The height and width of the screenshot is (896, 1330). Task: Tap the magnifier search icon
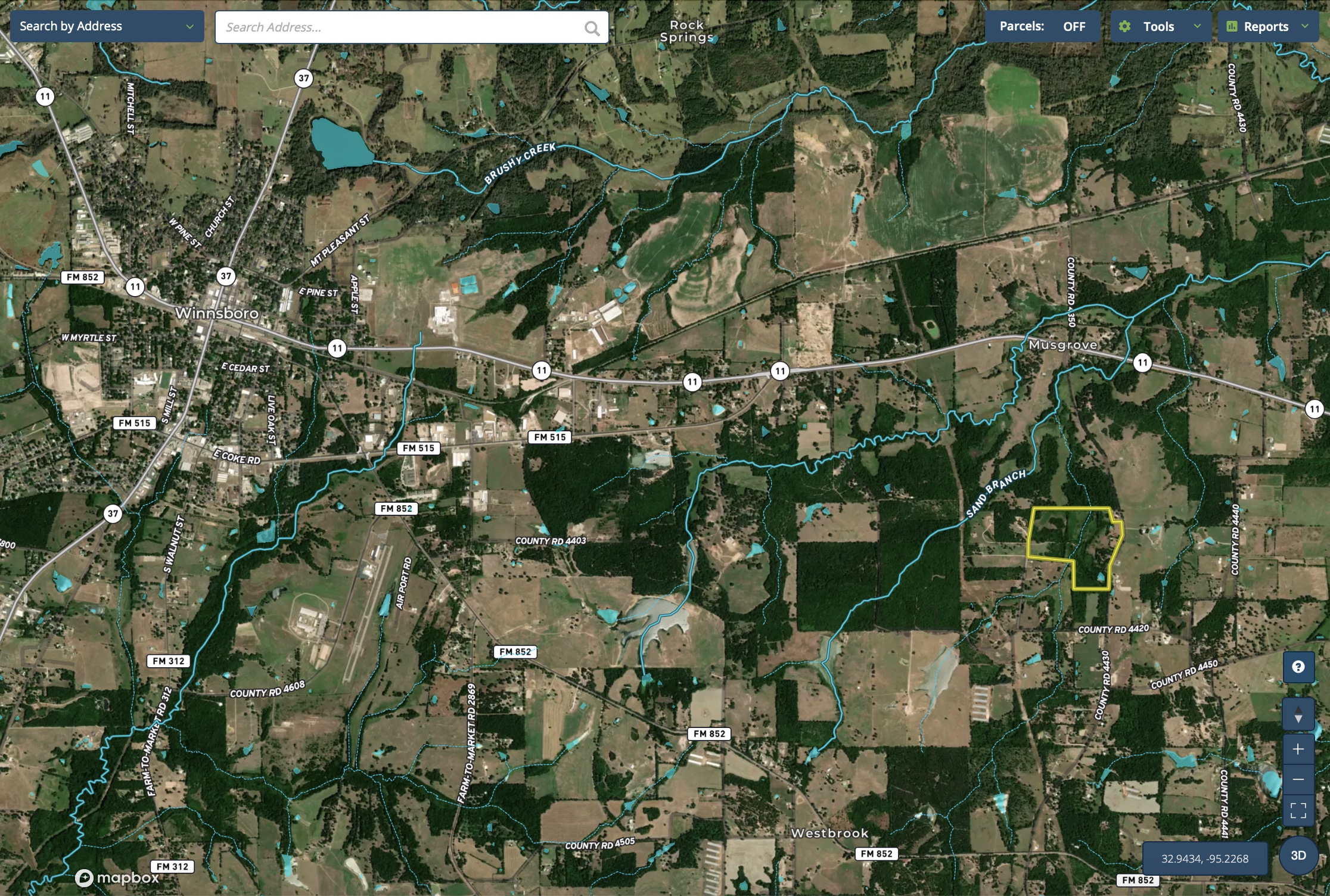coord(592,28)
